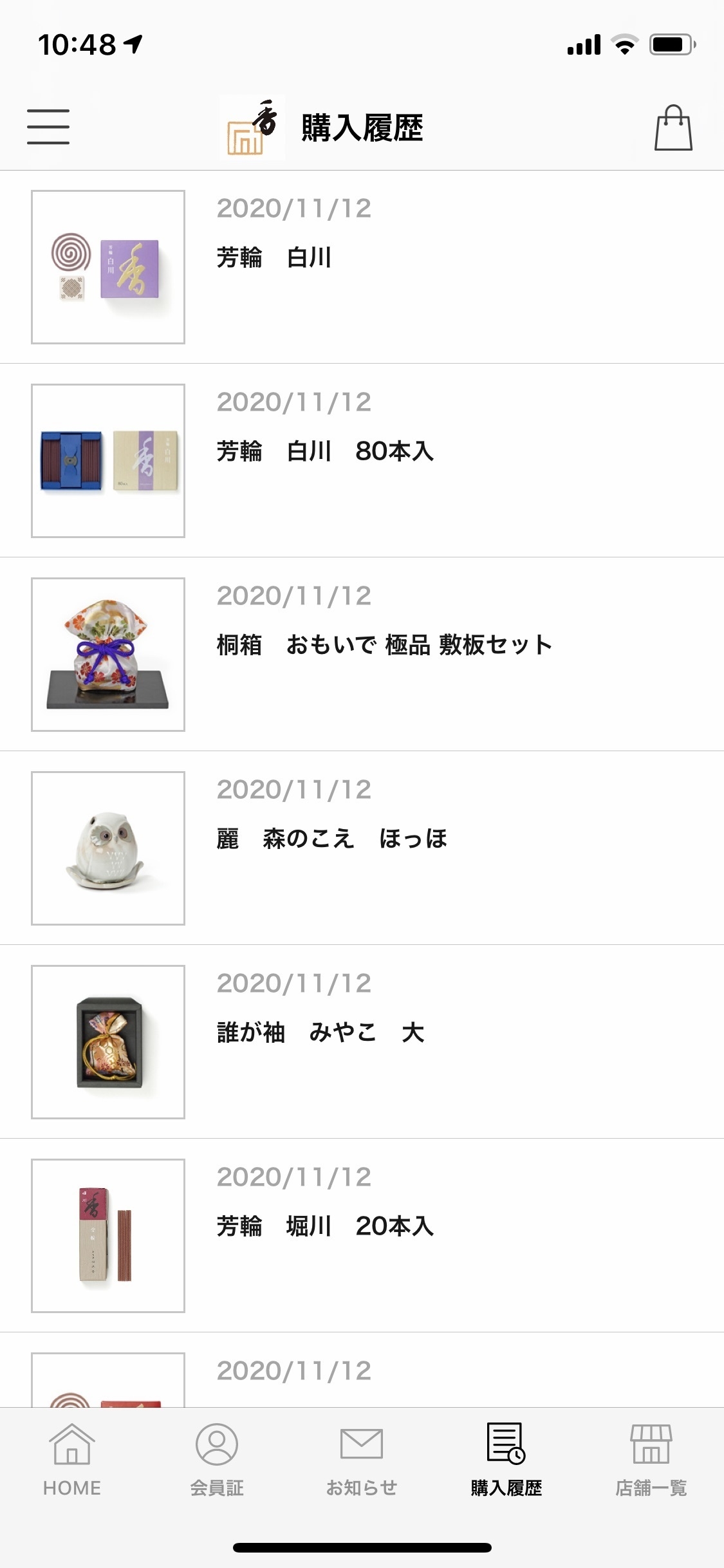The width and height of the screenshot is (724, 1568).
Task: Open the hamburger navigation menu
Action: pyautogui.click(x=48, y=127)
